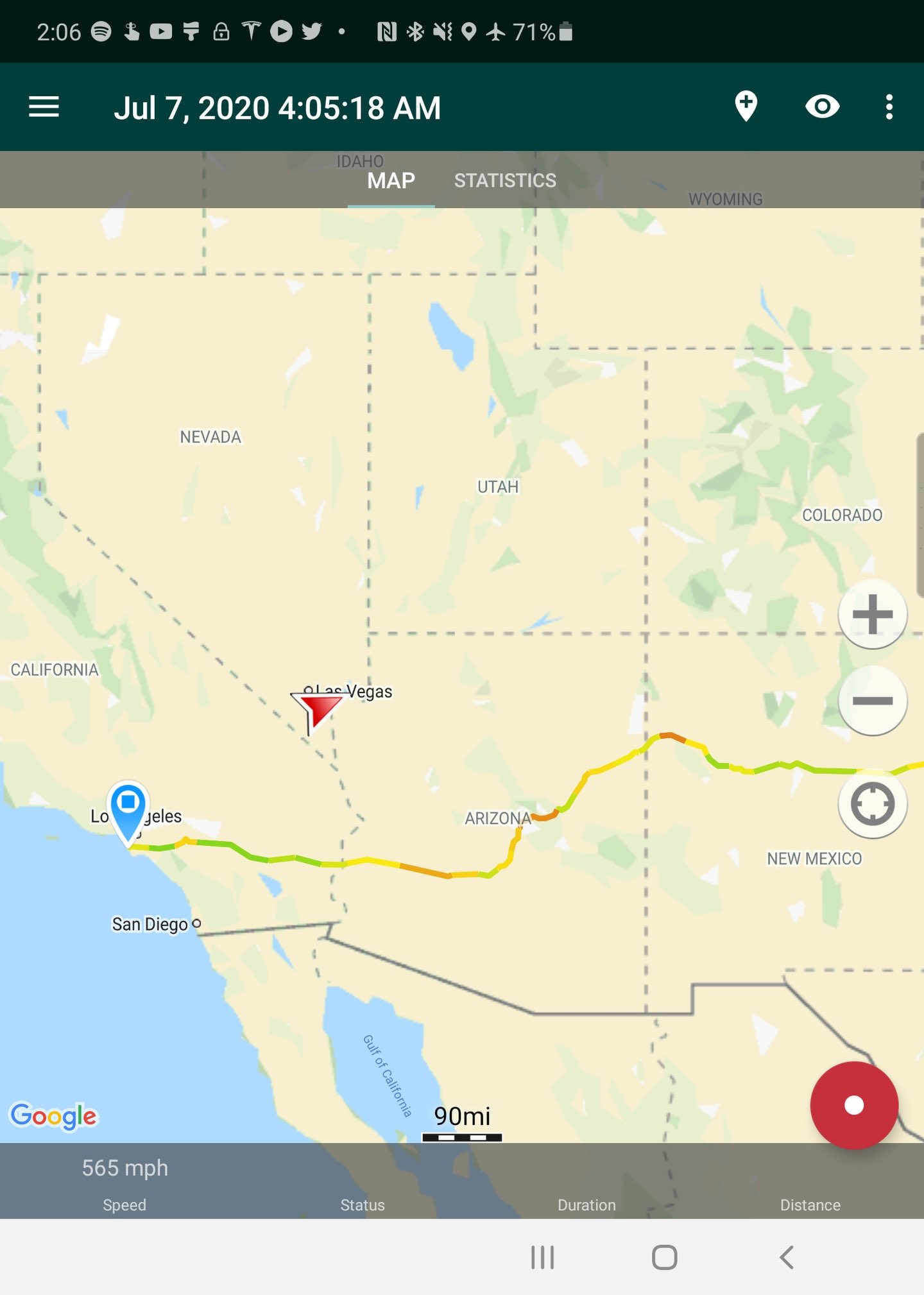This screenshot has width=924, height=1295.
Task: Toggle the eye visibility icon
Action: pyautogui.click(x=822, y=107)
